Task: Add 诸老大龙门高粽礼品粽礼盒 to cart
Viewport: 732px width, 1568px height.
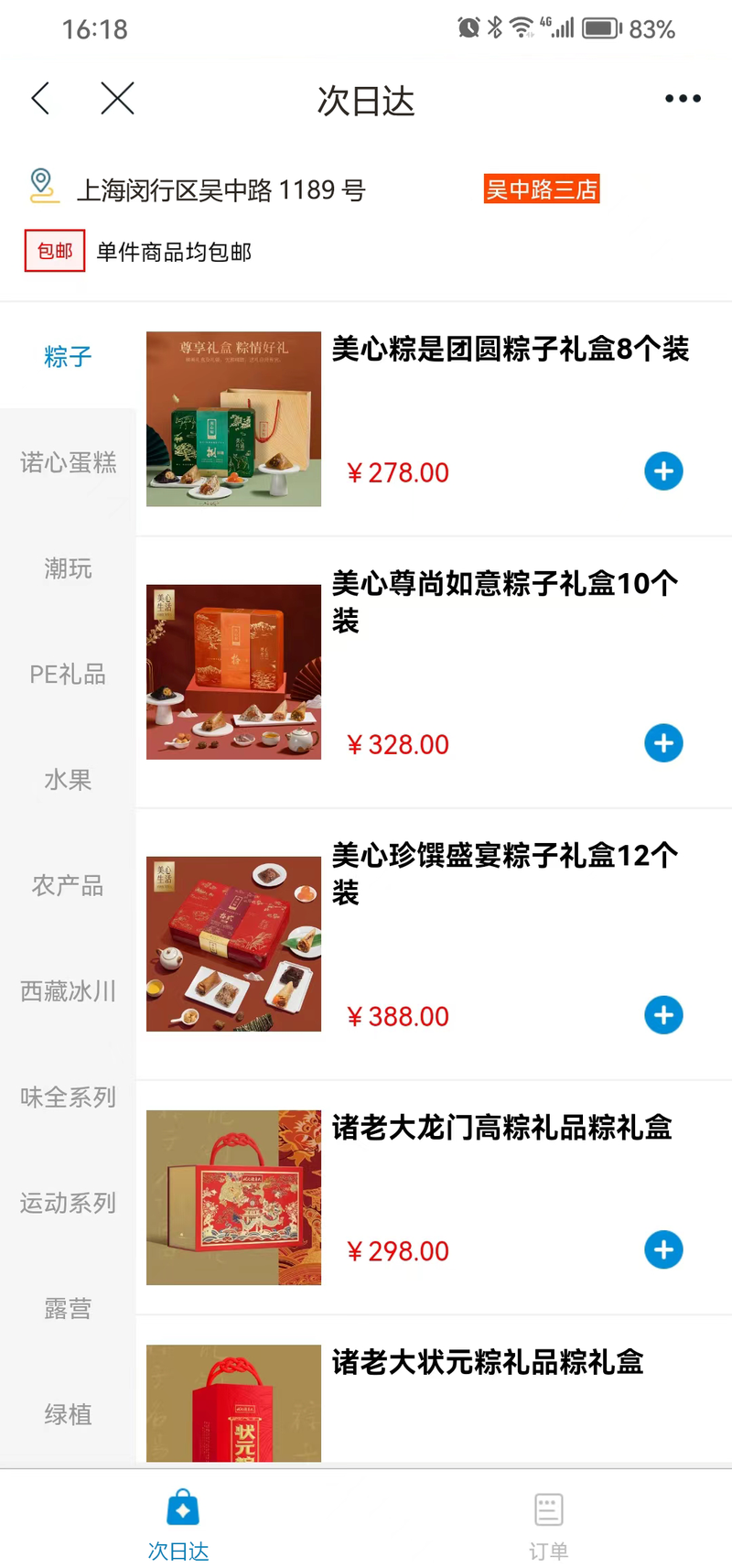Action: click(663, 1250)
